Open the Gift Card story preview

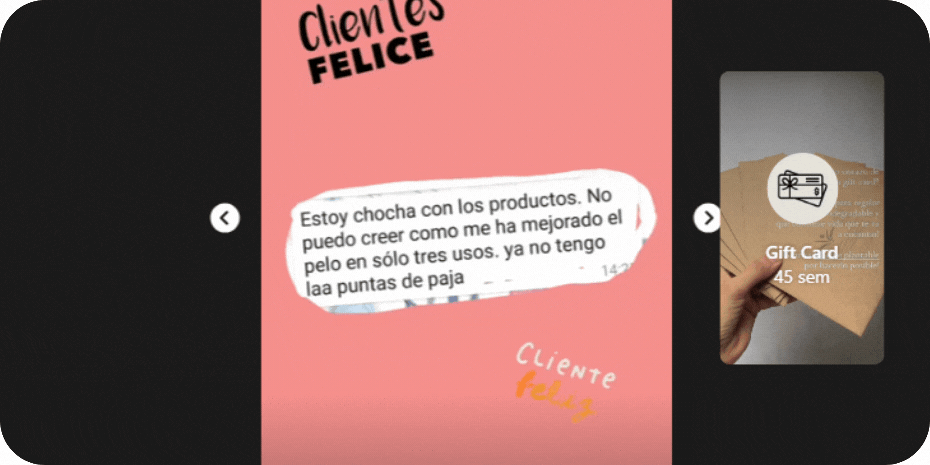click(801, 218)
